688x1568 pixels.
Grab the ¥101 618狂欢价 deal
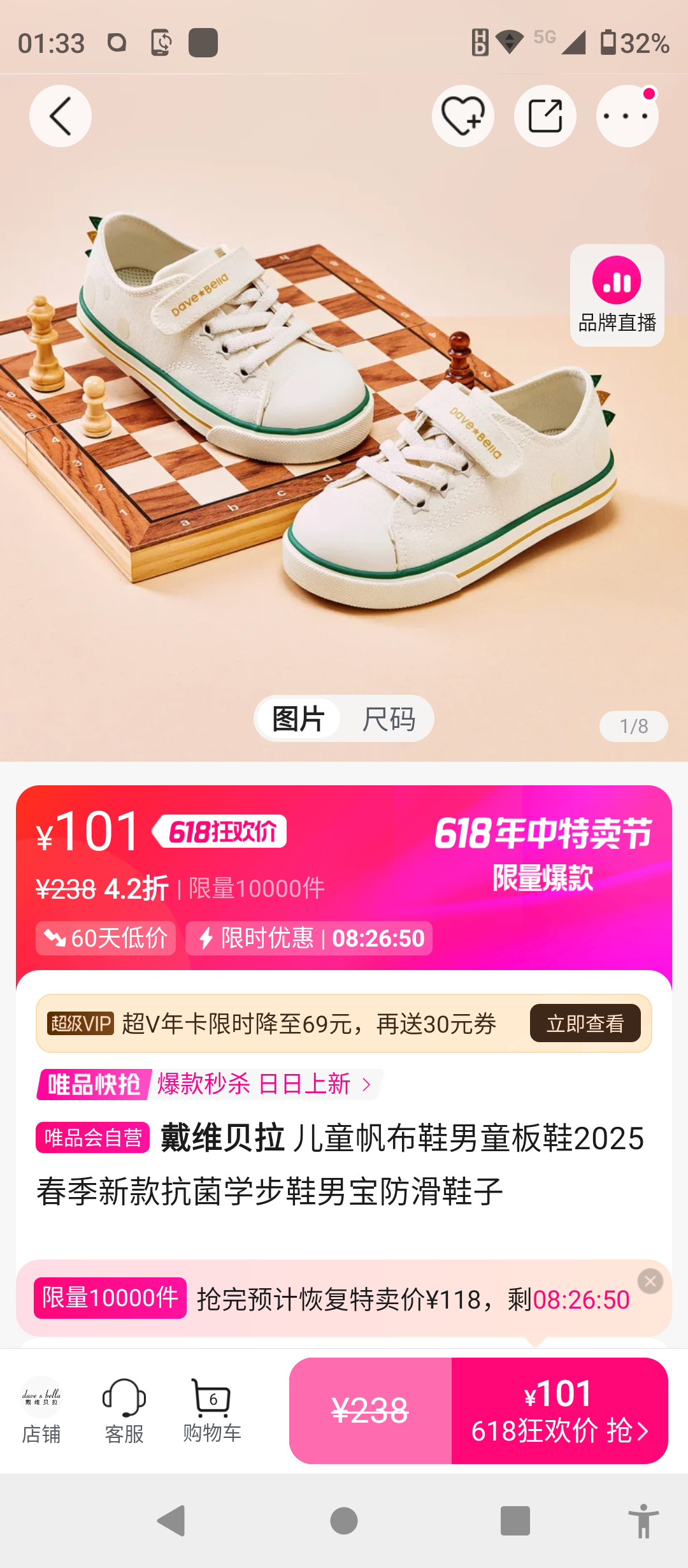point(559,1410)
